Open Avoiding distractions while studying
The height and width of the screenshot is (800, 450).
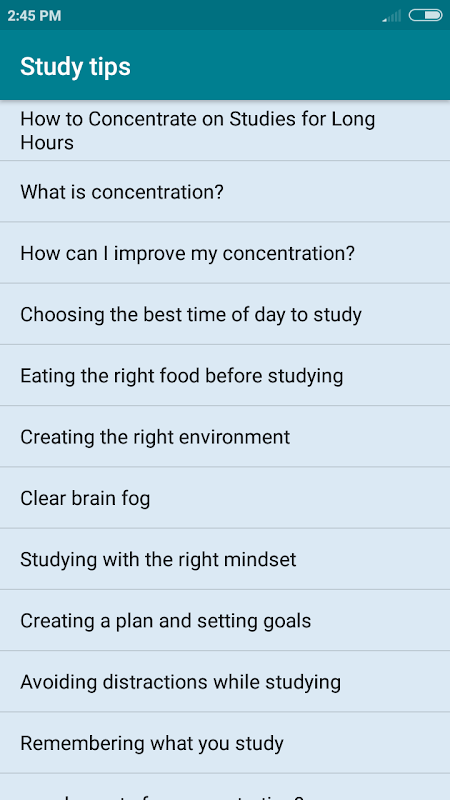pos(225,682)
